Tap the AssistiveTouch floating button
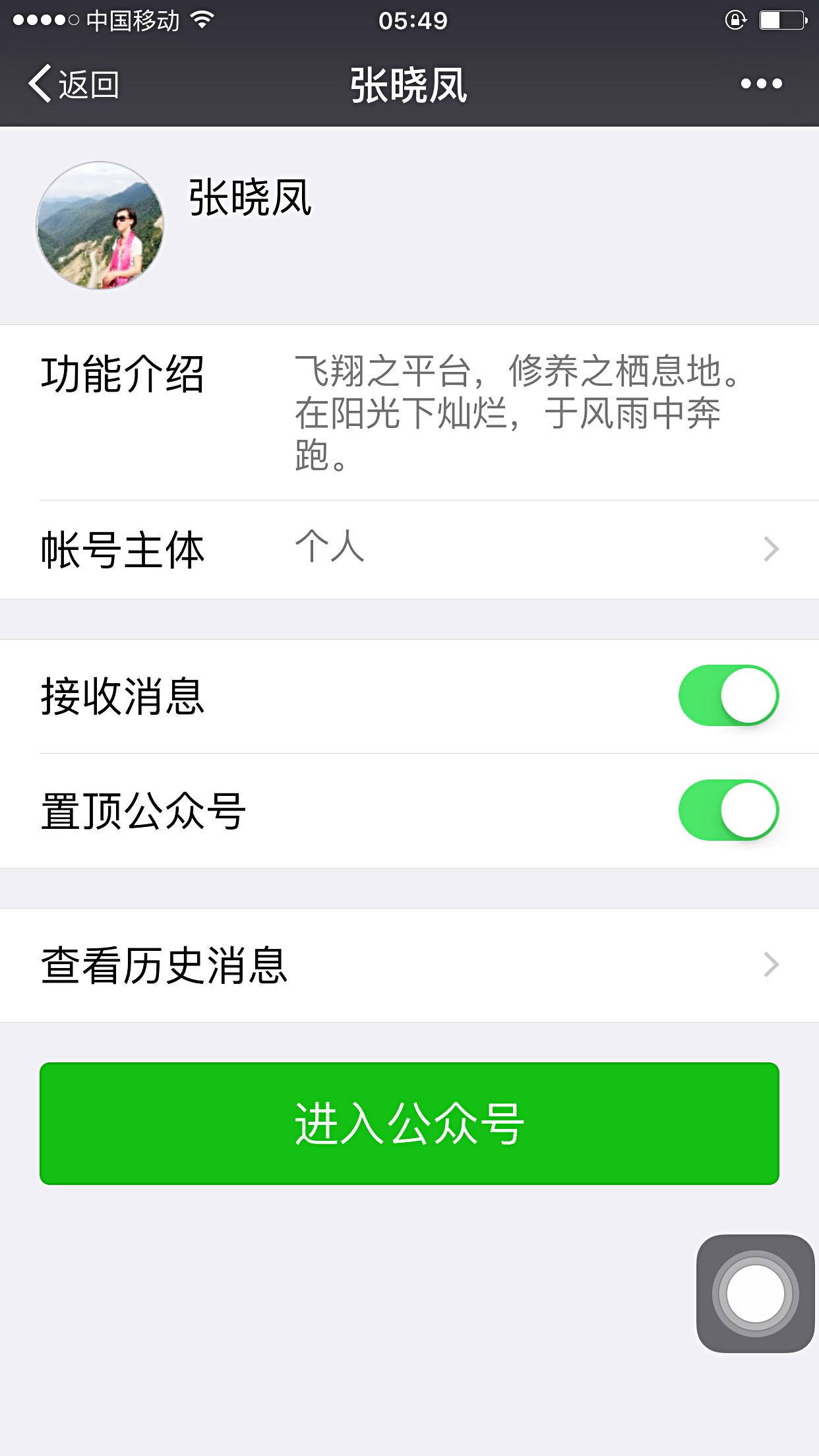 (x=756, y=1294)
